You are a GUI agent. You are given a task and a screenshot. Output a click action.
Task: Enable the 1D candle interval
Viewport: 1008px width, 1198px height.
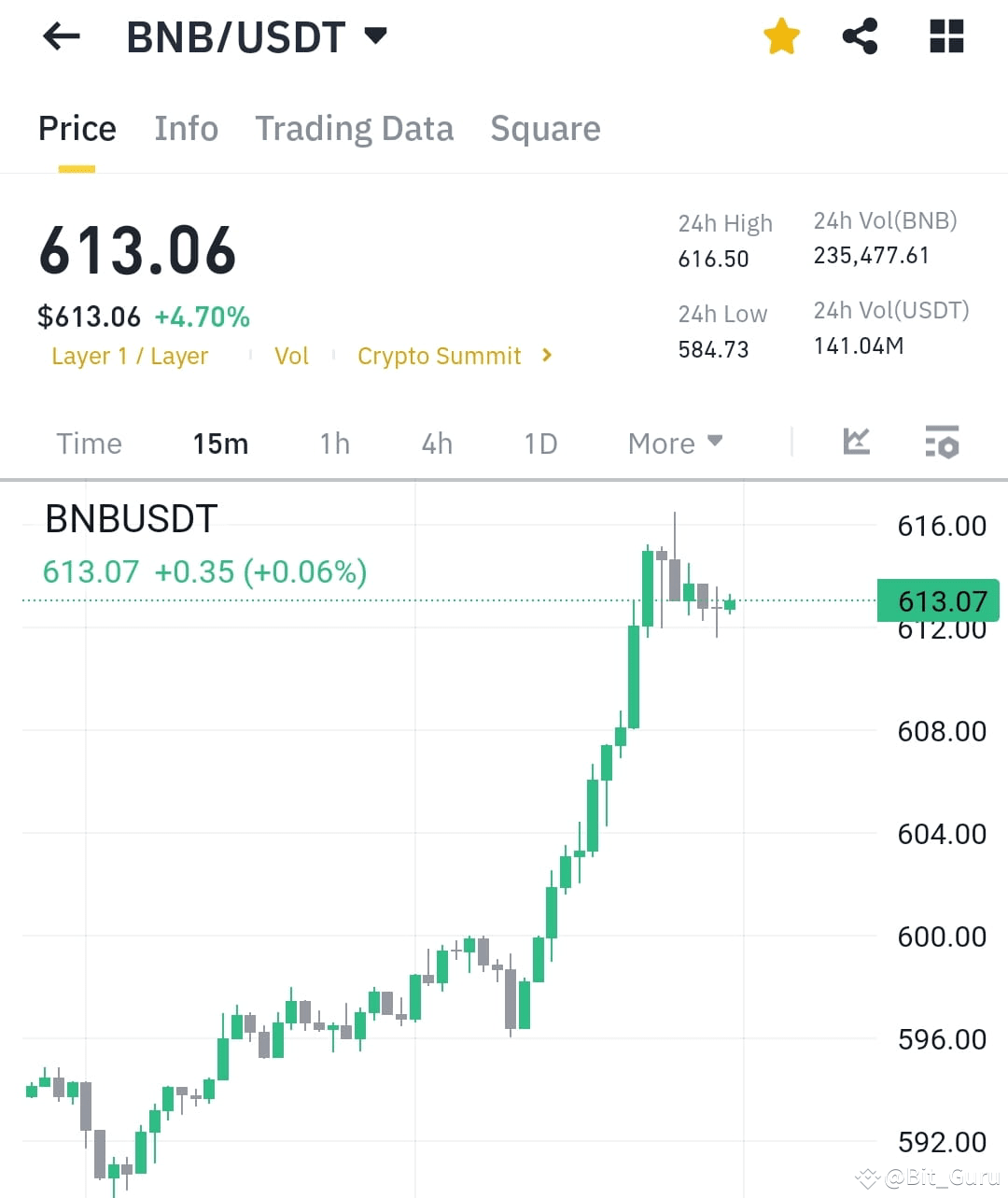pyautogui.click(x=539, y=444)
